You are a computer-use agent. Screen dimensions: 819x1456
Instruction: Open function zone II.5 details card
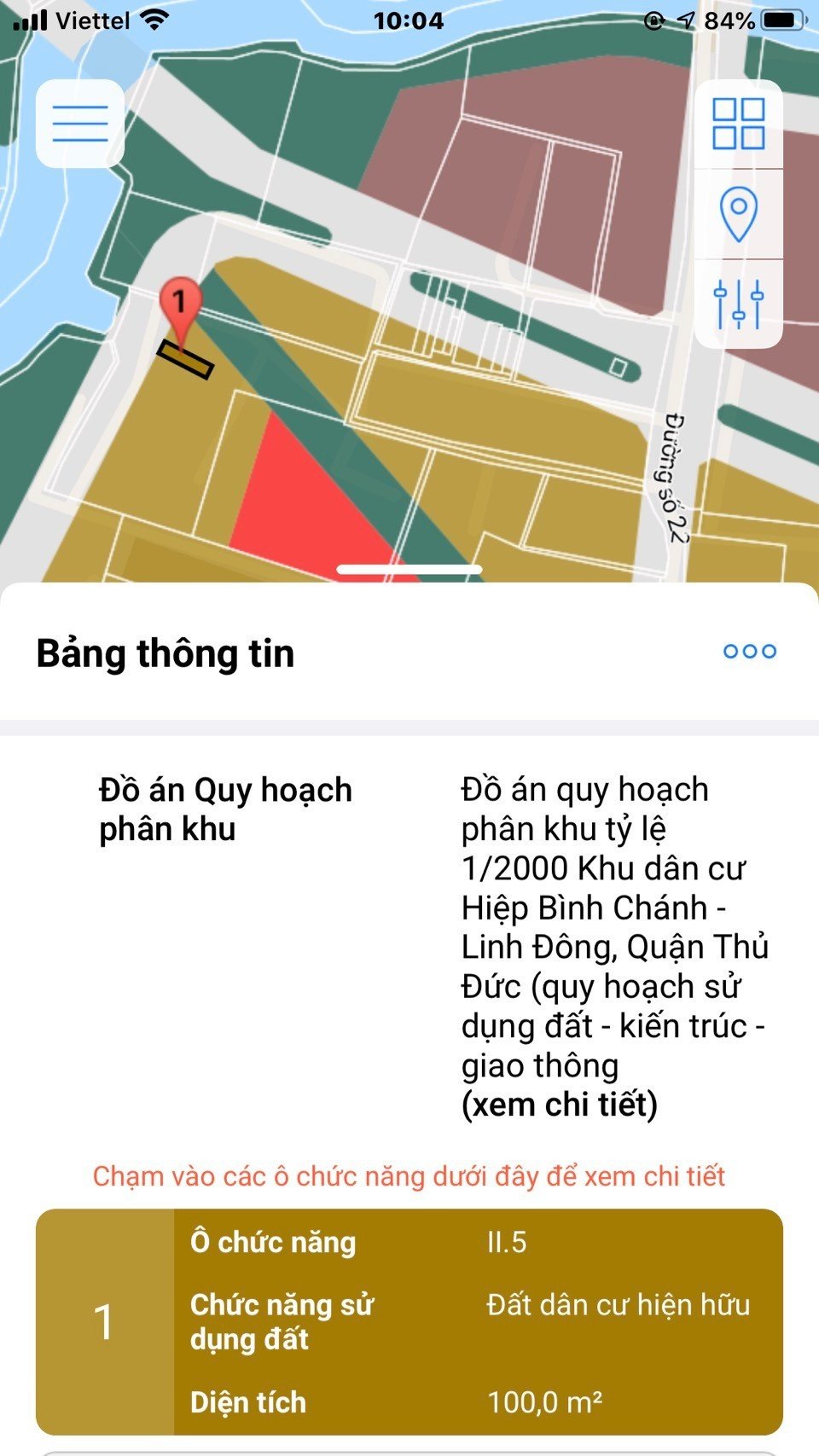coord(409,1321)
